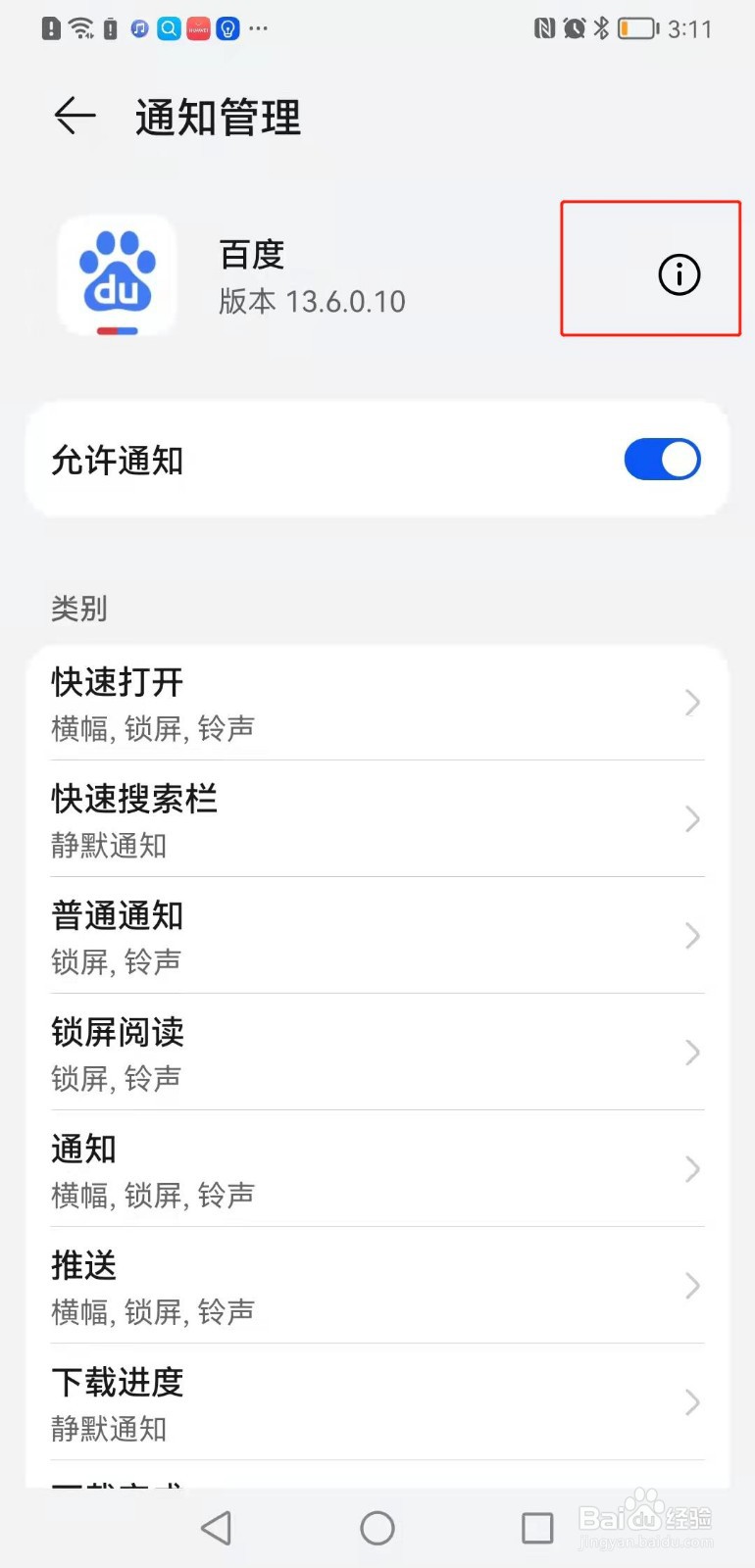Screen dimensions: 755x1568
Task: Open the Baidu app info details
Action: pyautogui.click(x=678, y=275)
